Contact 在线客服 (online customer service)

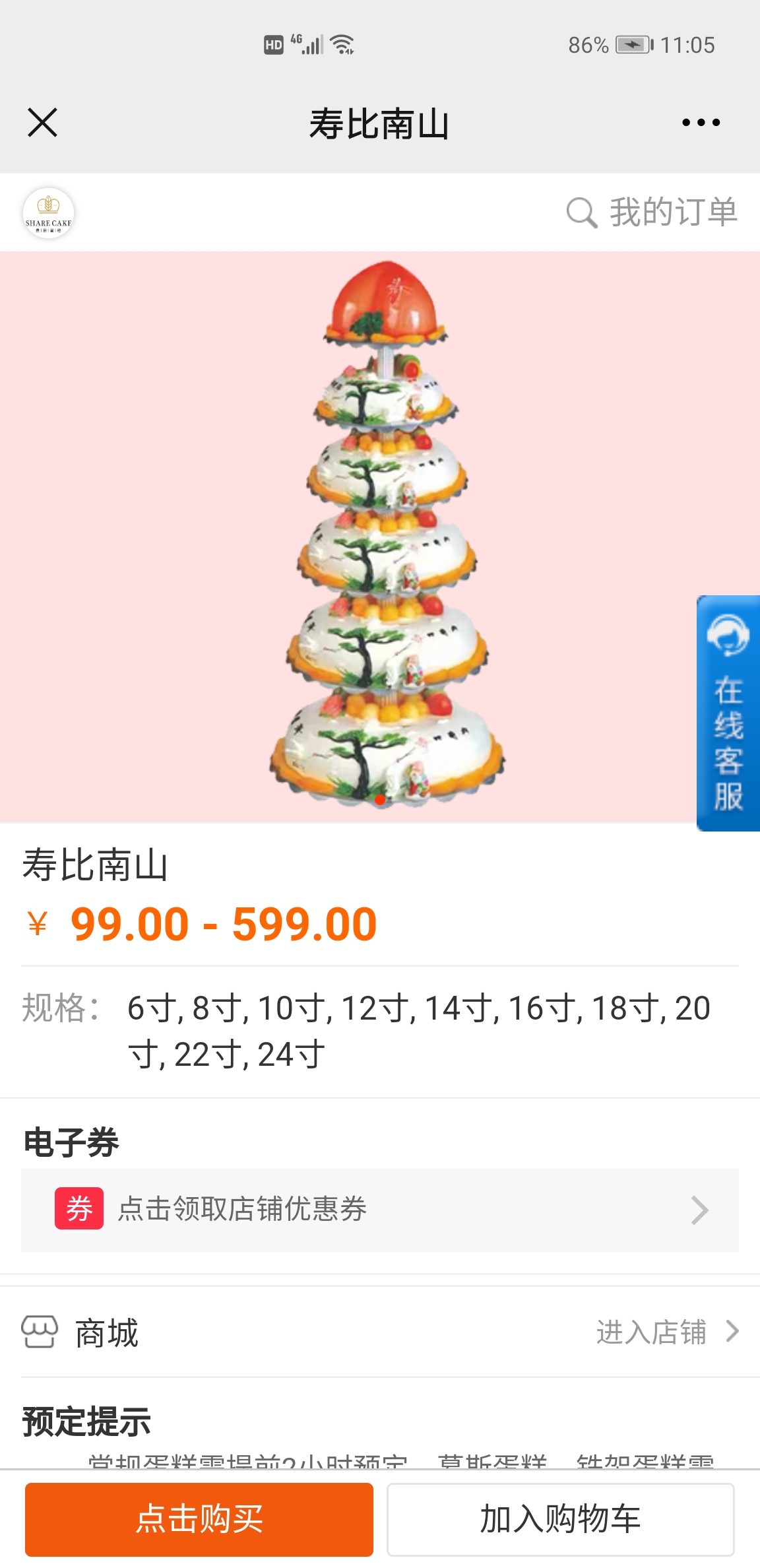tap(728, 713)
